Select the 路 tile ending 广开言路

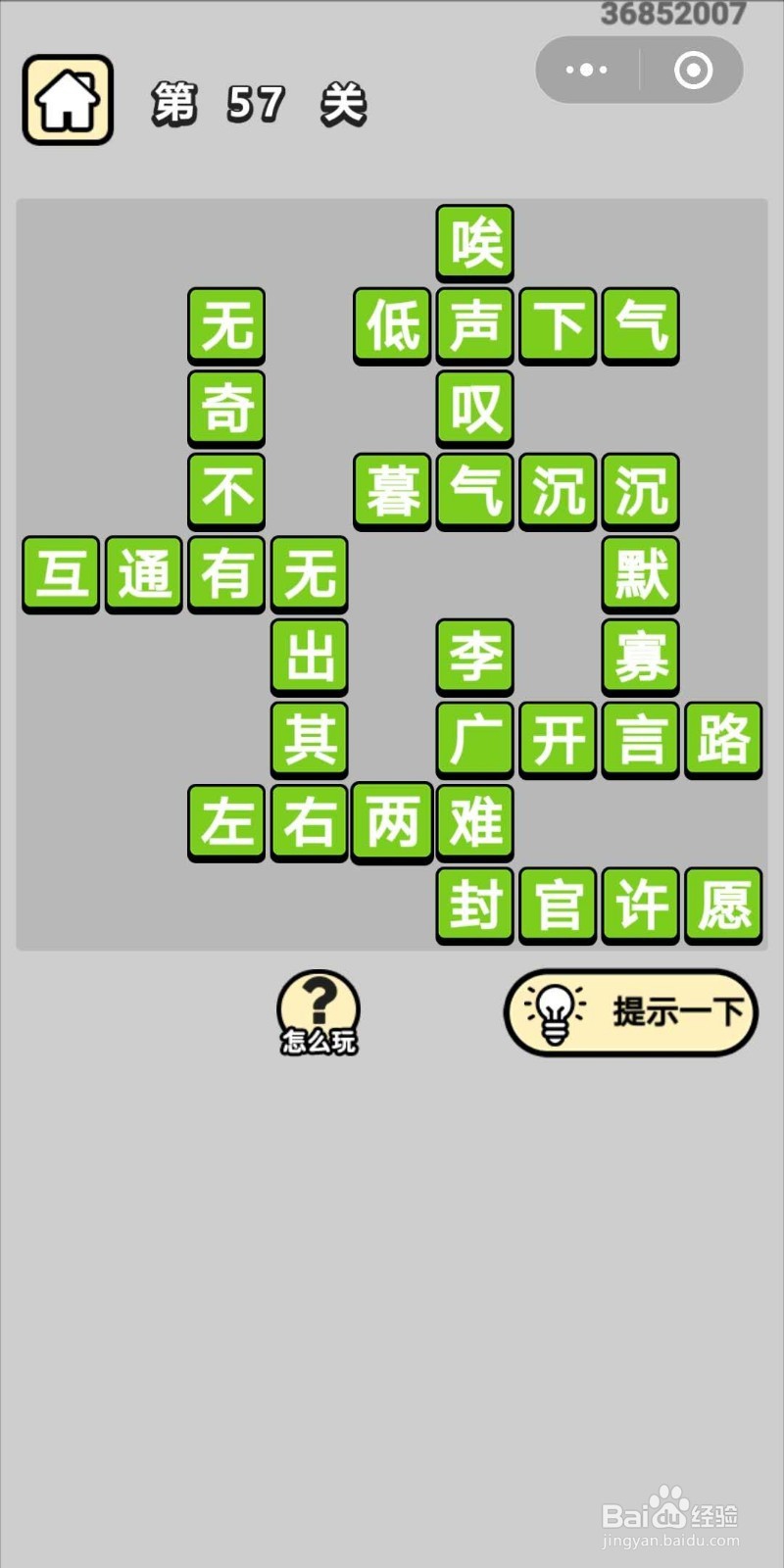click(x=722, y=741)
